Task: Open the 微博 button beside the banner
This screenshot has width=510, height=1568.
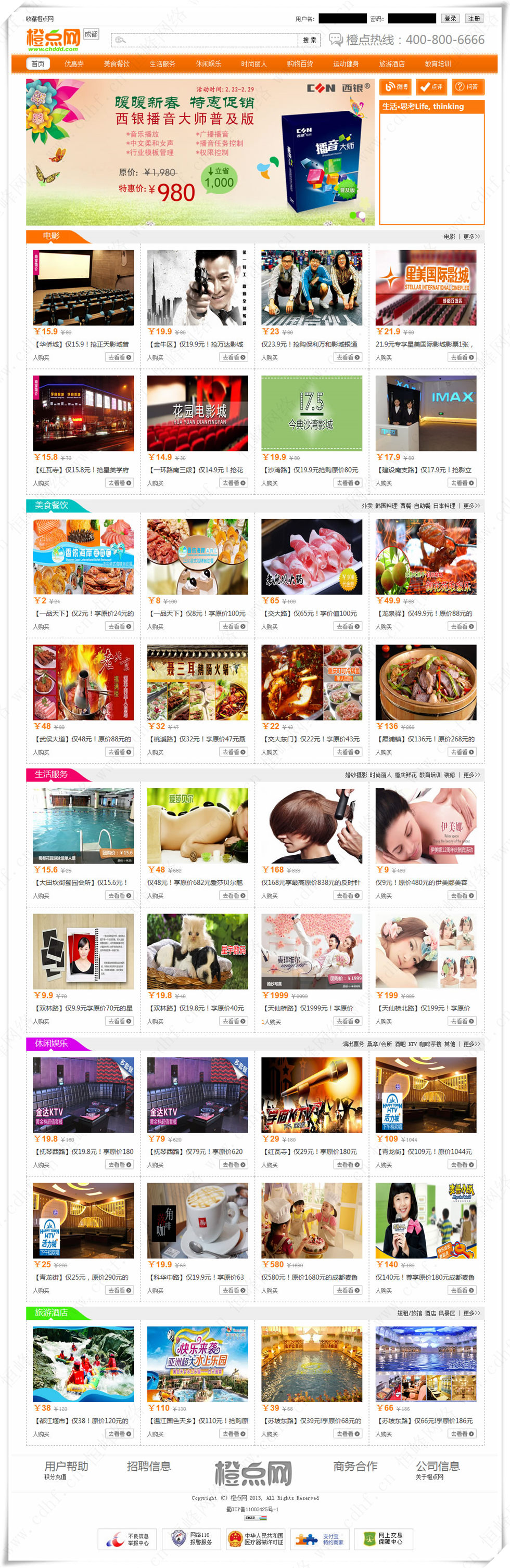Action: click(x=396, y=87)
